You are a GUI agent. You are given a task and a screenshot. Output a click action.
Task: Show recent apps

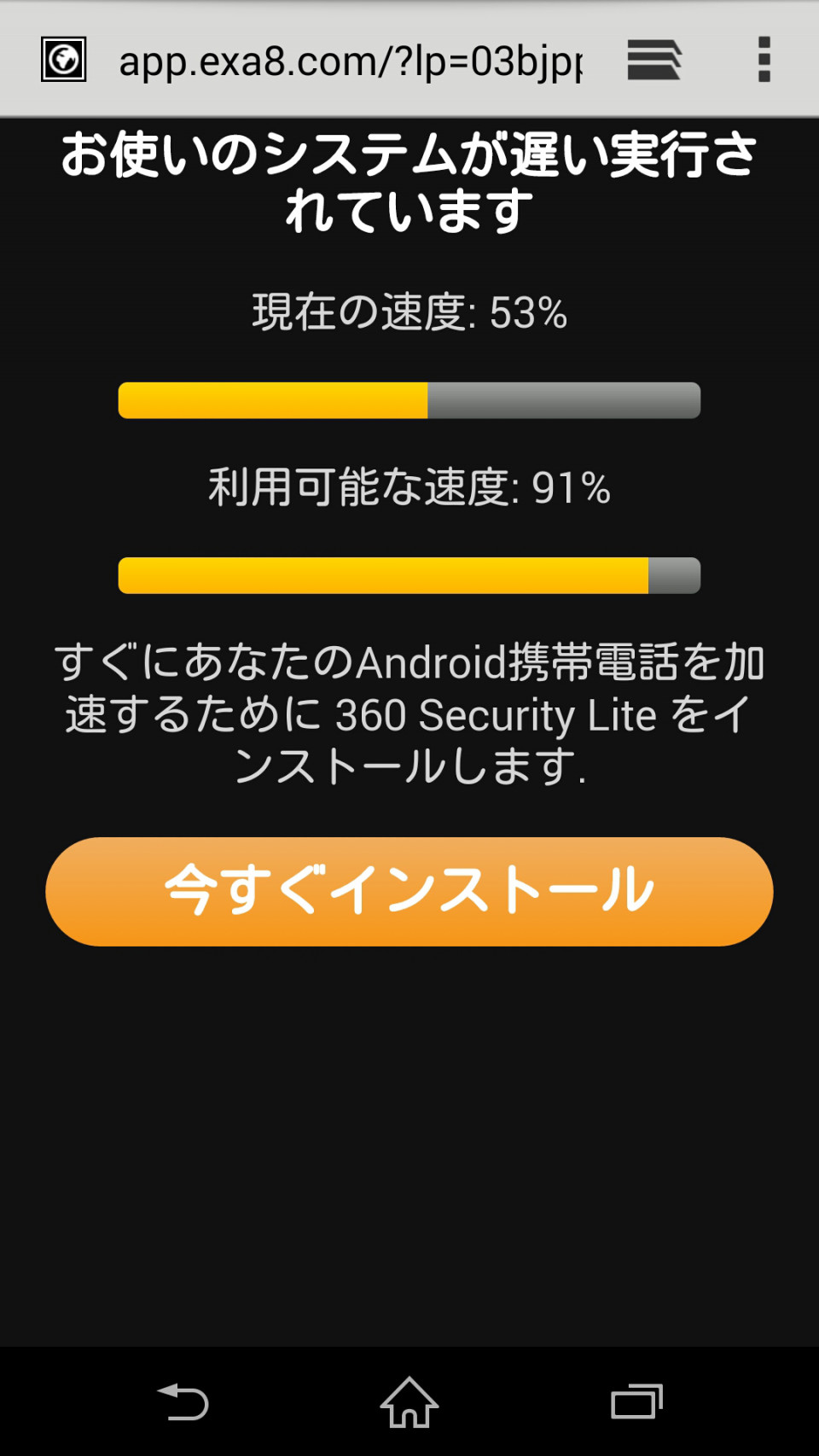(636, 1402)
